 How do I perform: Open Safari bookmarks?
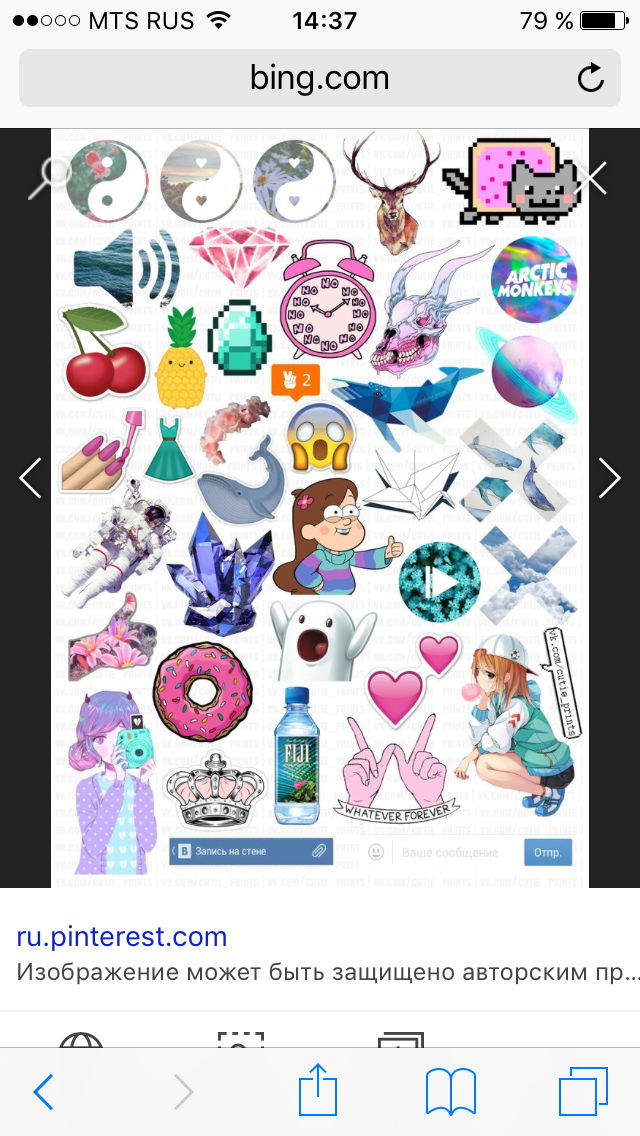pos(451,1092)
